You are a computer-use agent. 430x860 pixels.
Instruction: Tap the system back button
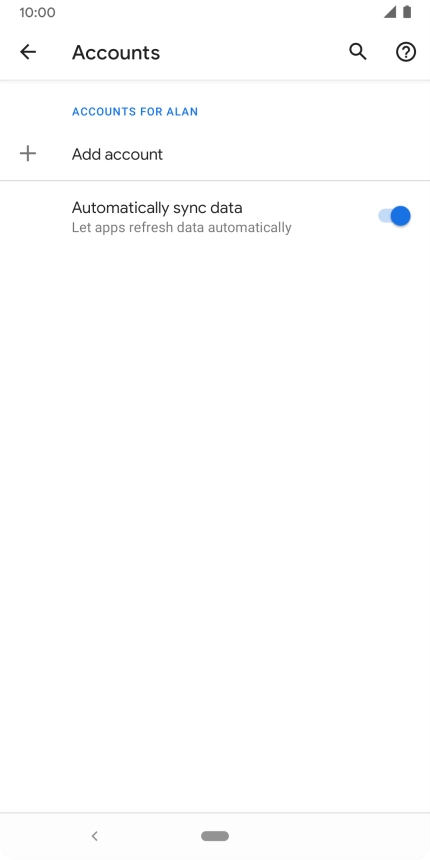pos(94,836)
